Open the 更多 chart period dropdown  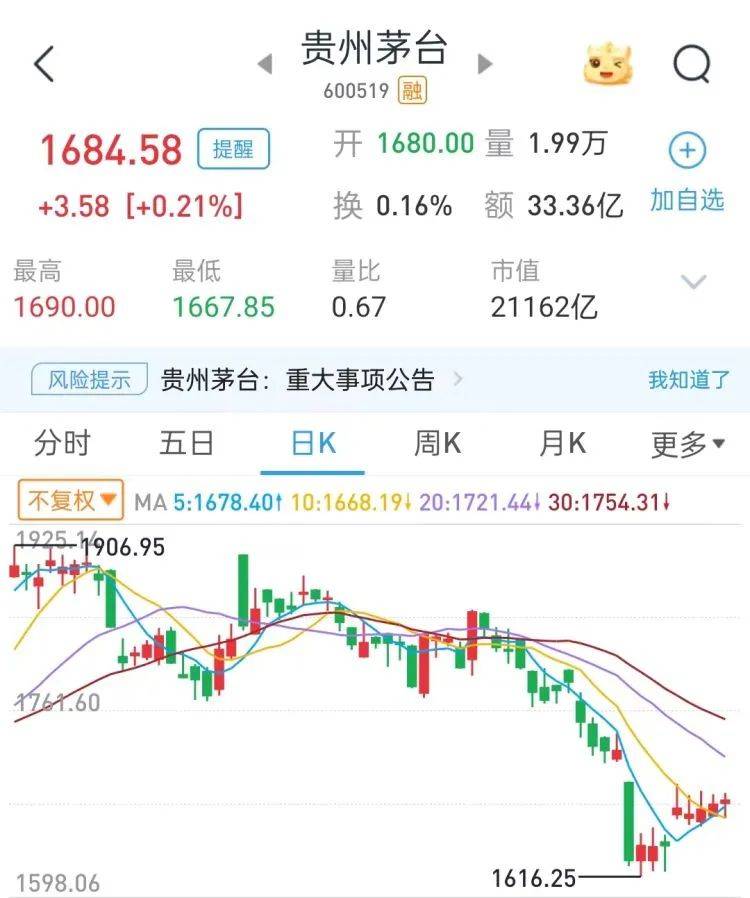pos(688,444)
